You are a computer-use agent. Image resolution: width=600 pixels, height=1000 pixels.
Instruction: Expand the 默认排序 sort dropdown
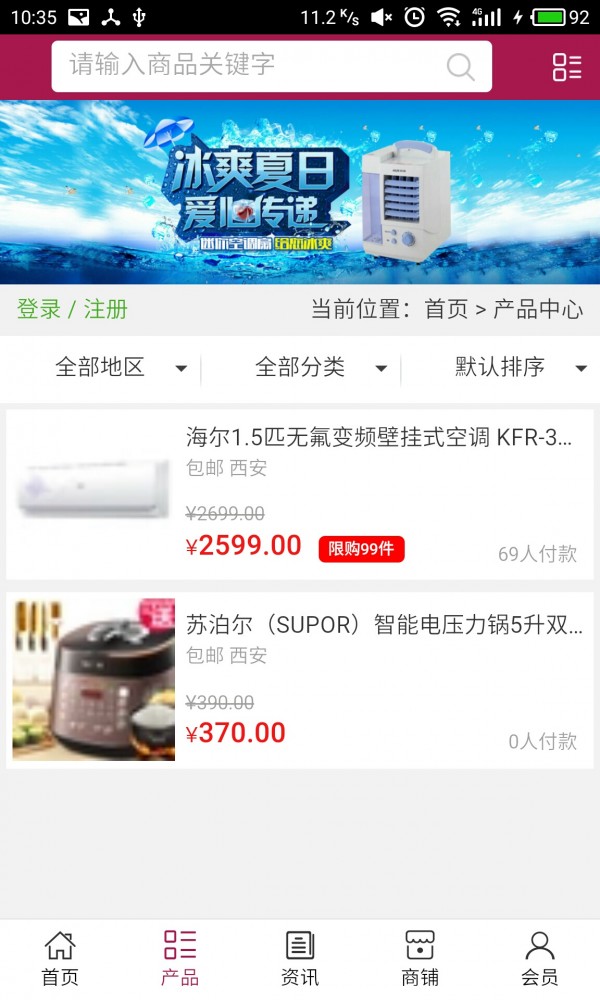(520, 368)
